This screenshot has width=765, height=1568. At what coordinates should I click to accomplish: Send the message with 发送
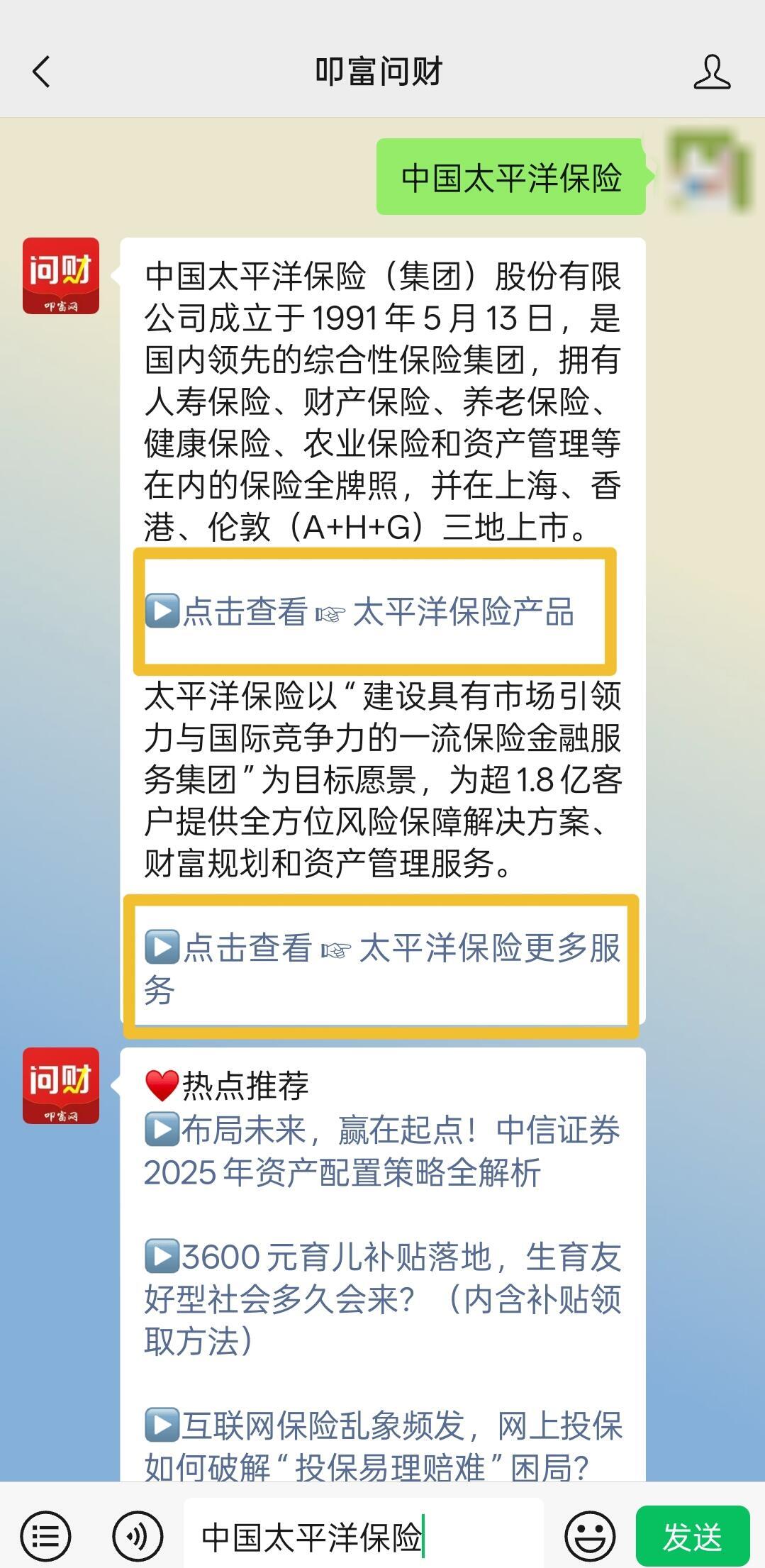(x=692, y=1537)
